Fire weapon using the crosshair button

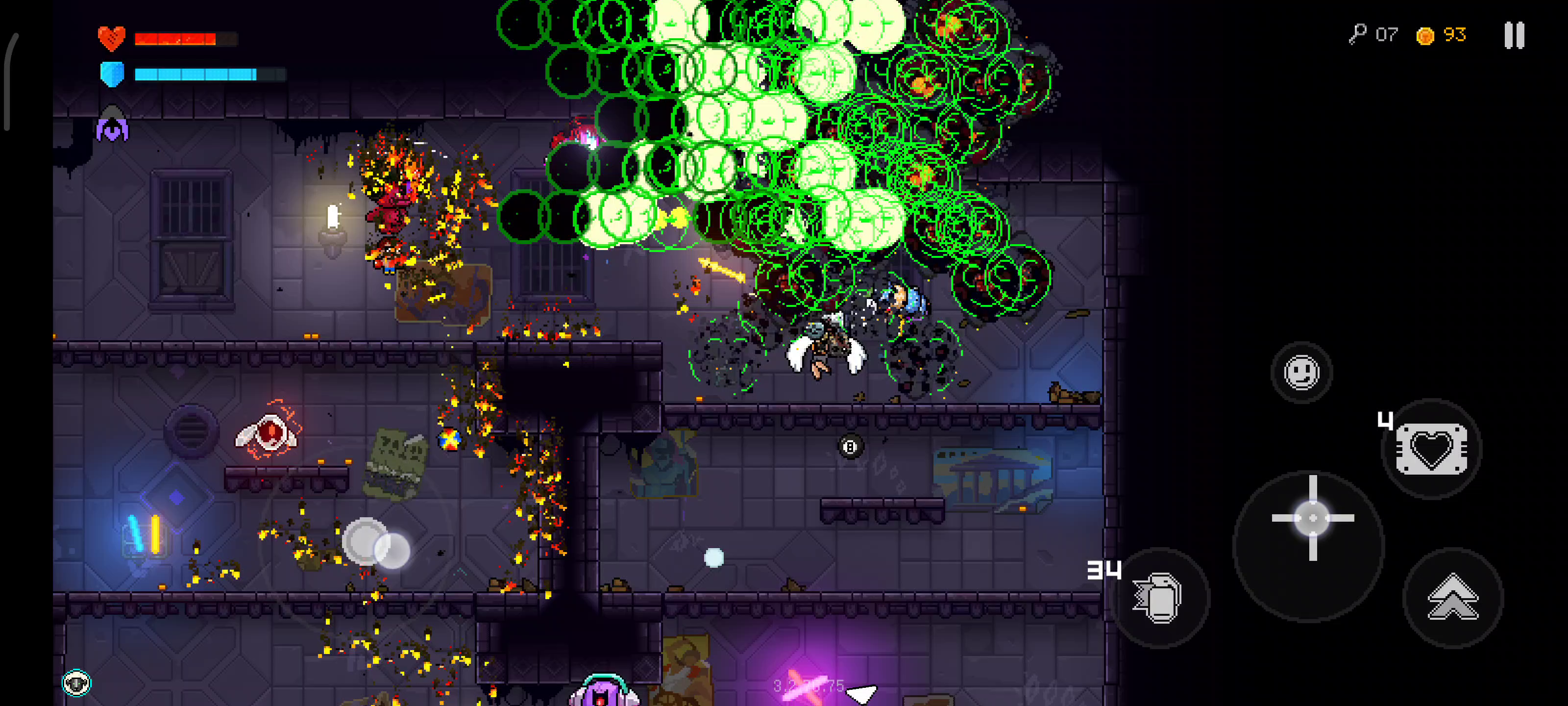pyautogui.click(x=1312, y=518)
